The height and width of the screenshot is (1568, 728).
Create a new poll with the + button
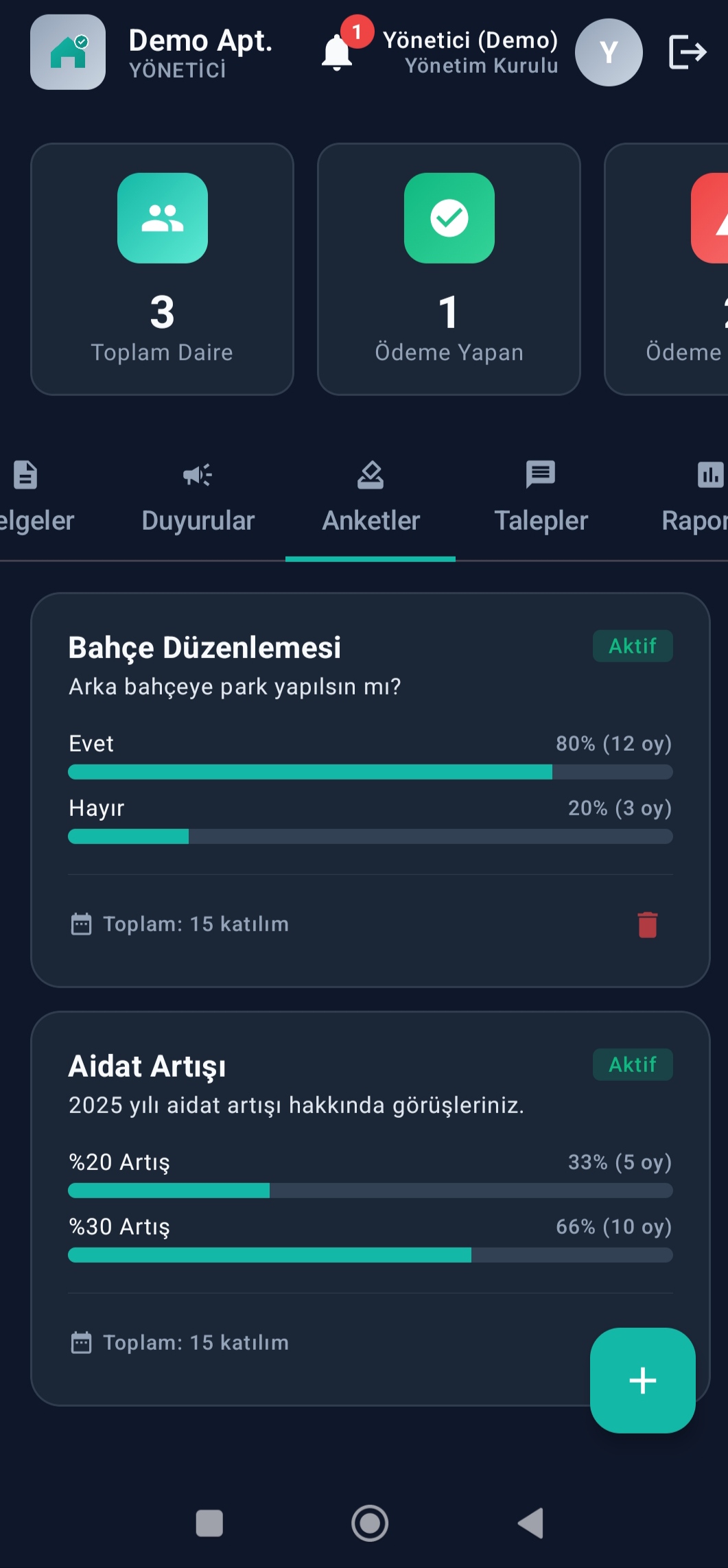642,1381
